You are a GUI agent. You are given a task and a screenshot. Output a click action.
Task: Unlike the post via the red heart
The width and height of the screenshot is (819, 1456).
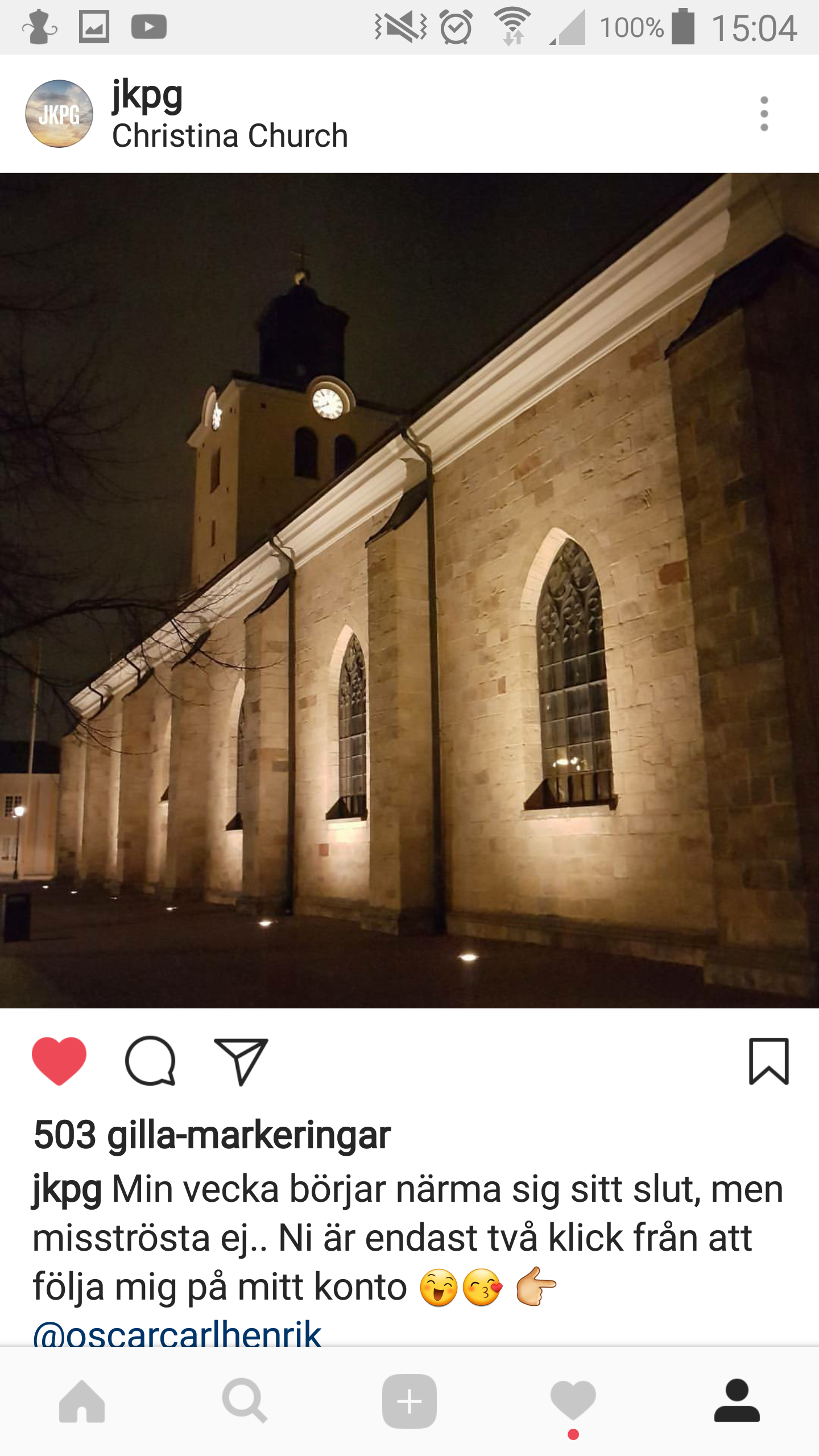(59, 1061)
